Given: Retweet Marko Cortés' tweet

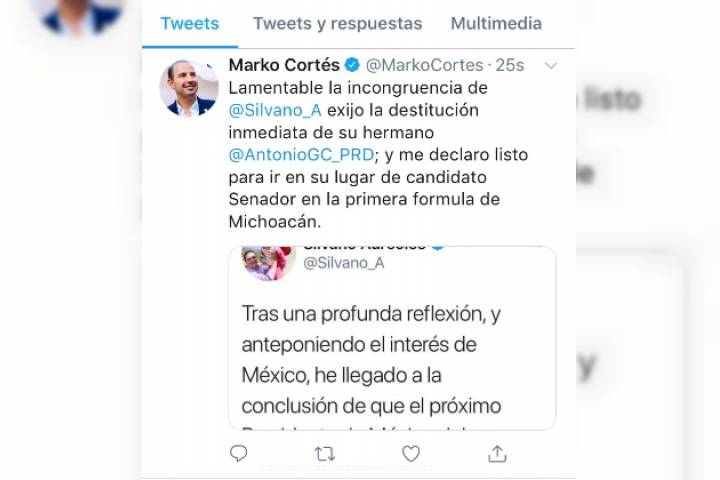Looking at the screenshot, I should click(324, 454).
